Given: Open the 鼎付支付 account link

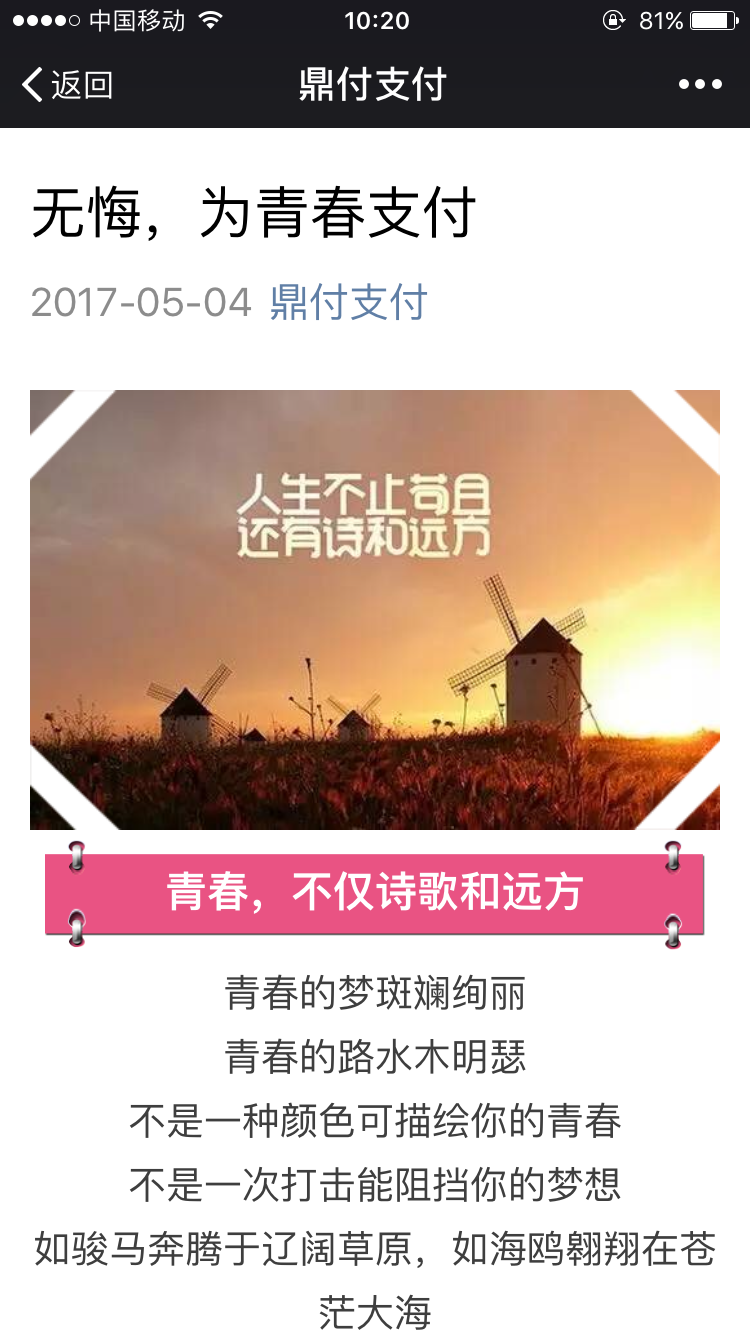Looking at the screenshot, I should click(x=348, y=302).
